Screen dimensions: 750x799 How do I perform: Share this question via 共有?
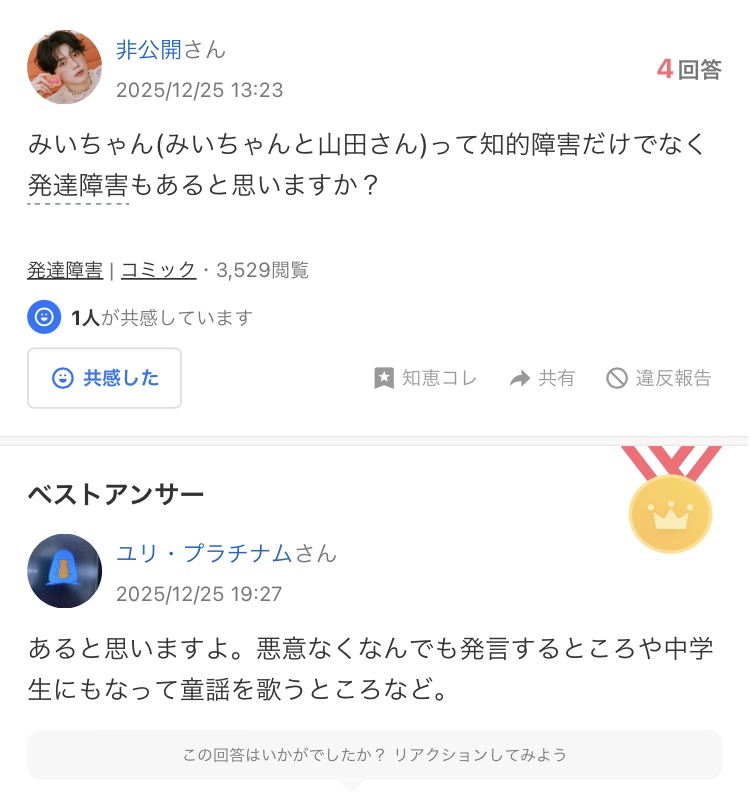tap(543, 379)
